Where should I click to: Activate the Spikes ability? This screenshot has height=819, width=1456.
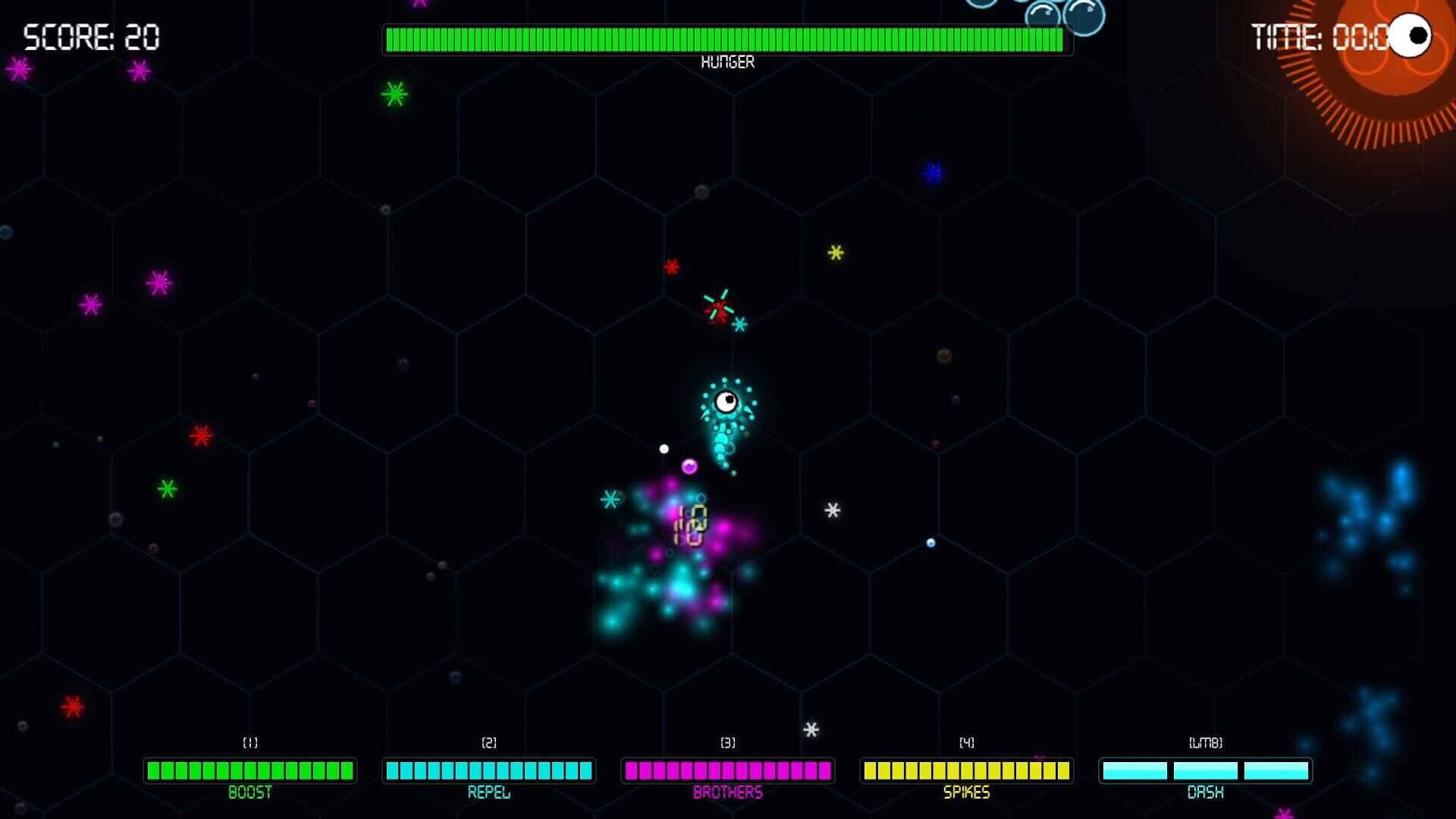pos(966,770)
